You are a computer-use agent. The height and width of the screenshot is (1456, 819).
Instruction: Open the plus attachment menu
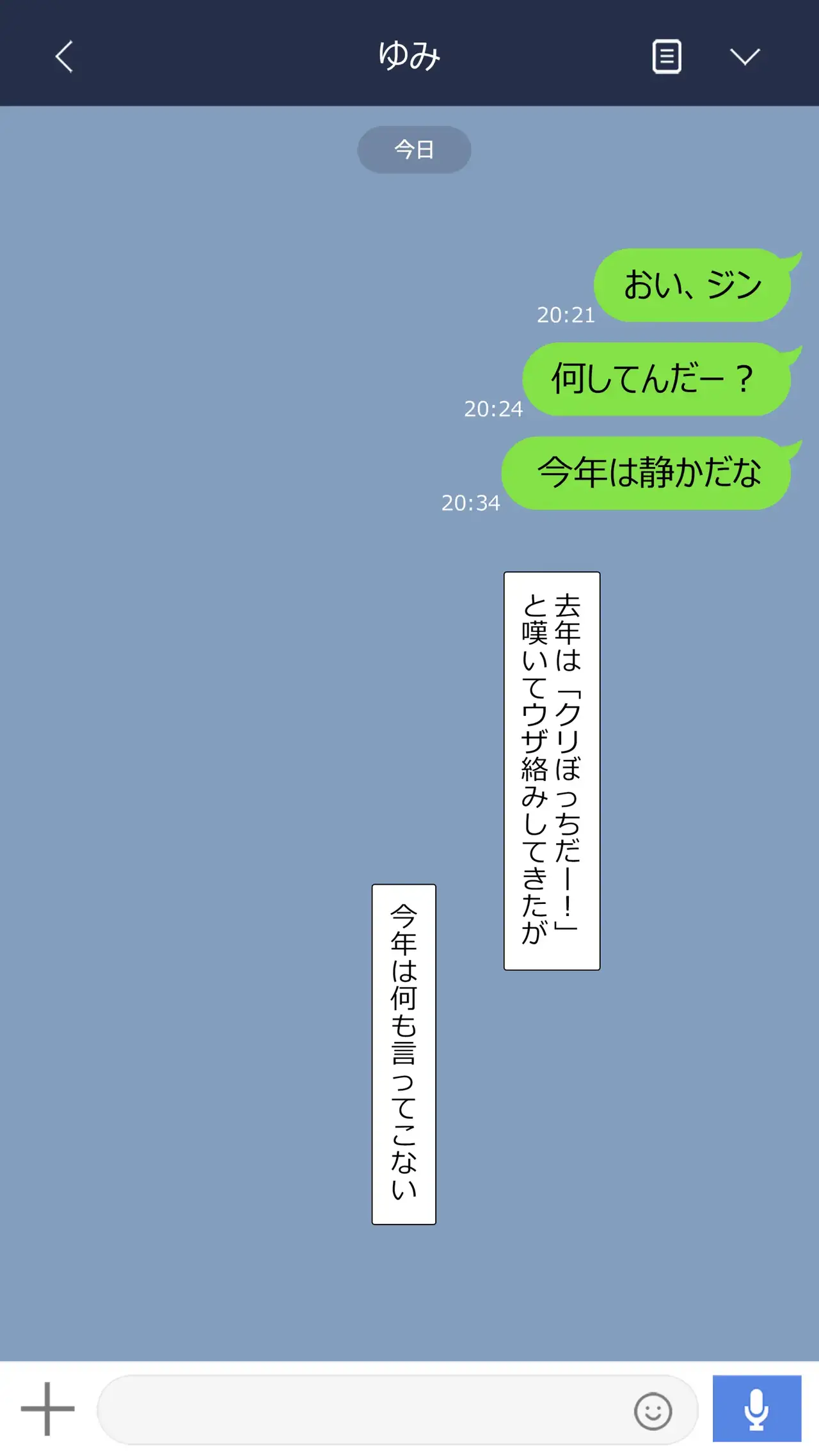(47, 1409)
